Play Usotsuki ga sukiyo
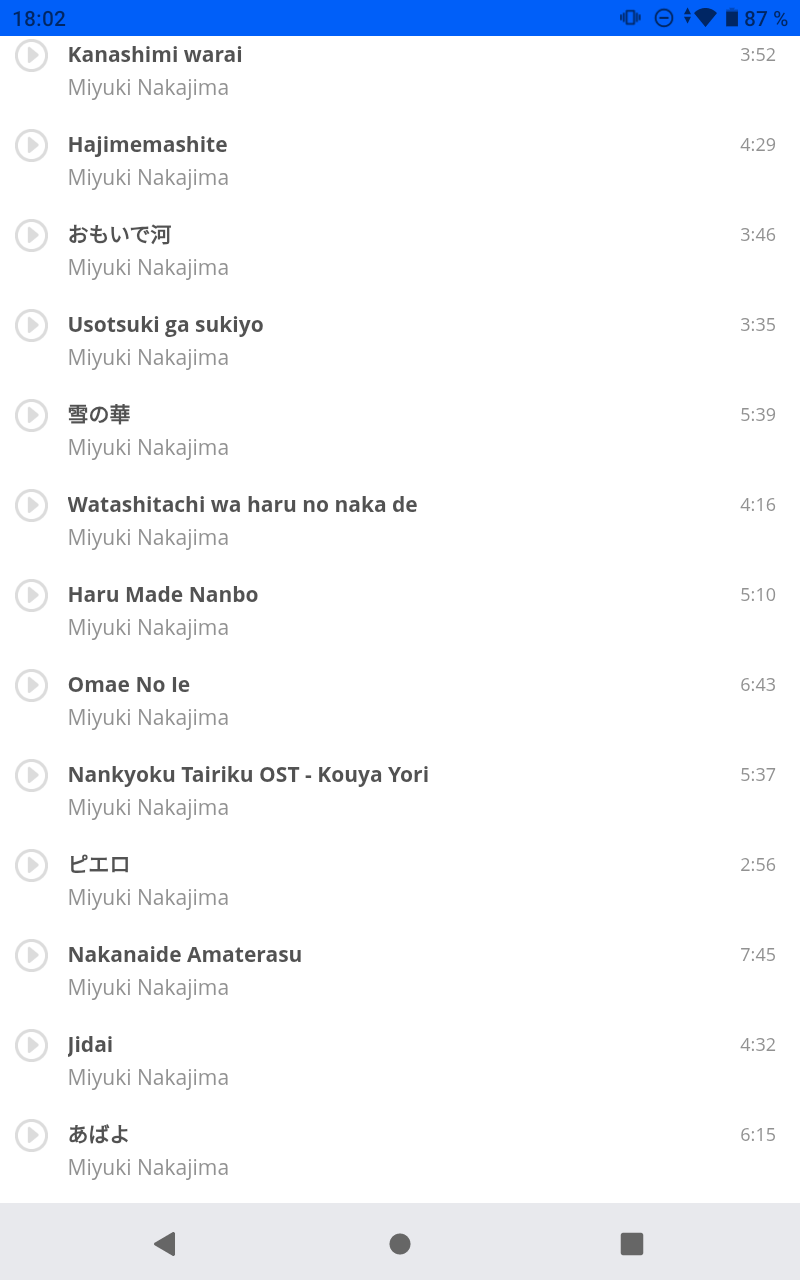The width and height of the screenshot is (800, 1280). (x=31, y=325)
